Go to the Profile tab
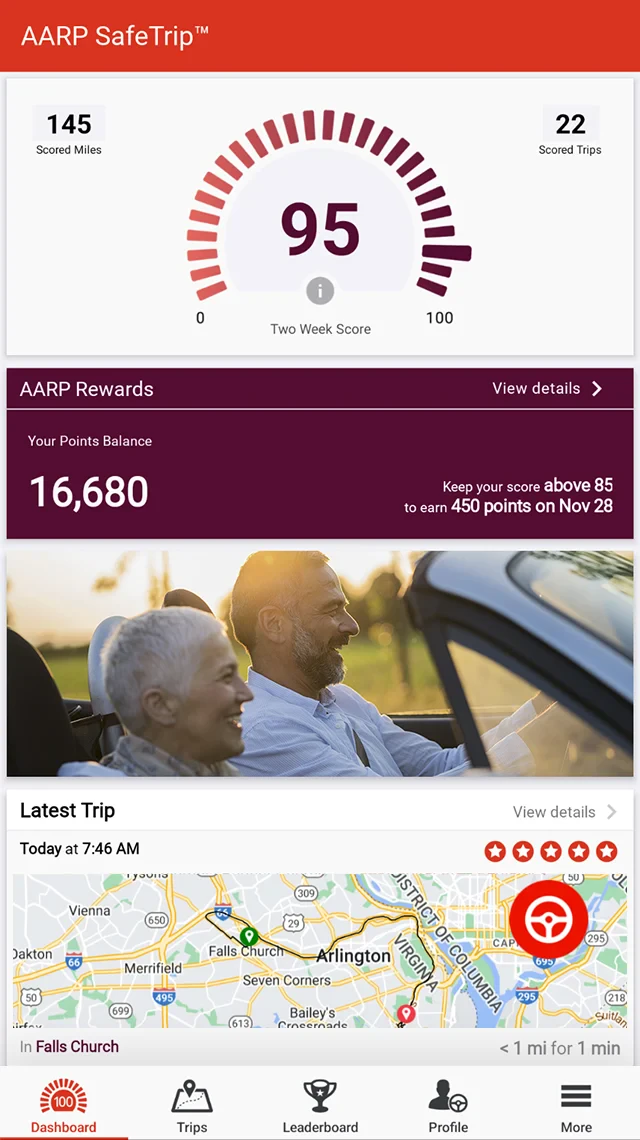This screenshot has width=640, height=1140. click(448, 1105)
